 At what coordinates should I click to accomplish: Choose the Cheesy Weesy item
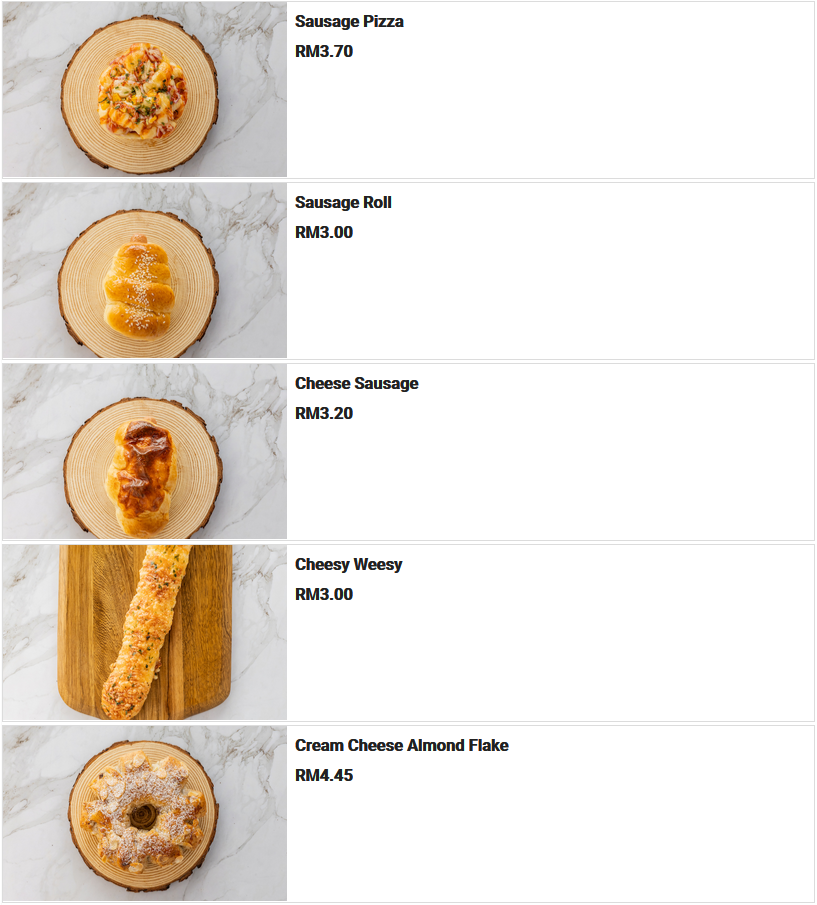(348, 565)
